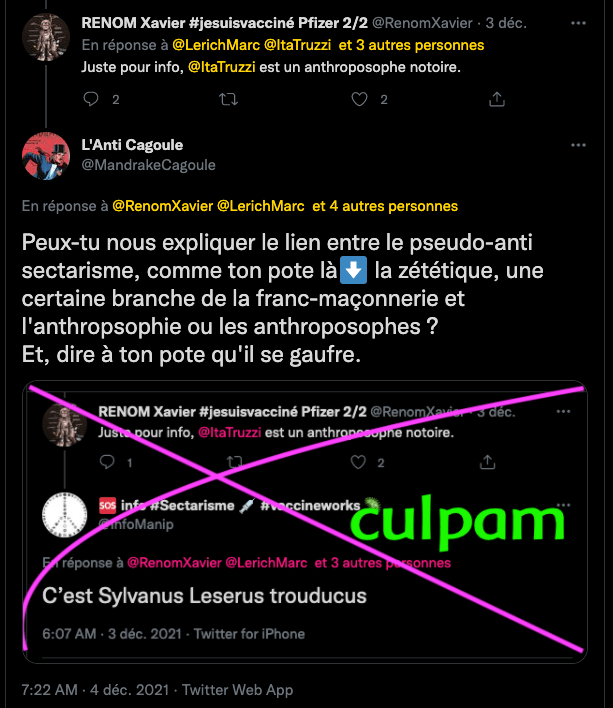
Task: Open the attached image in the tweet
Action: (305, 520)
